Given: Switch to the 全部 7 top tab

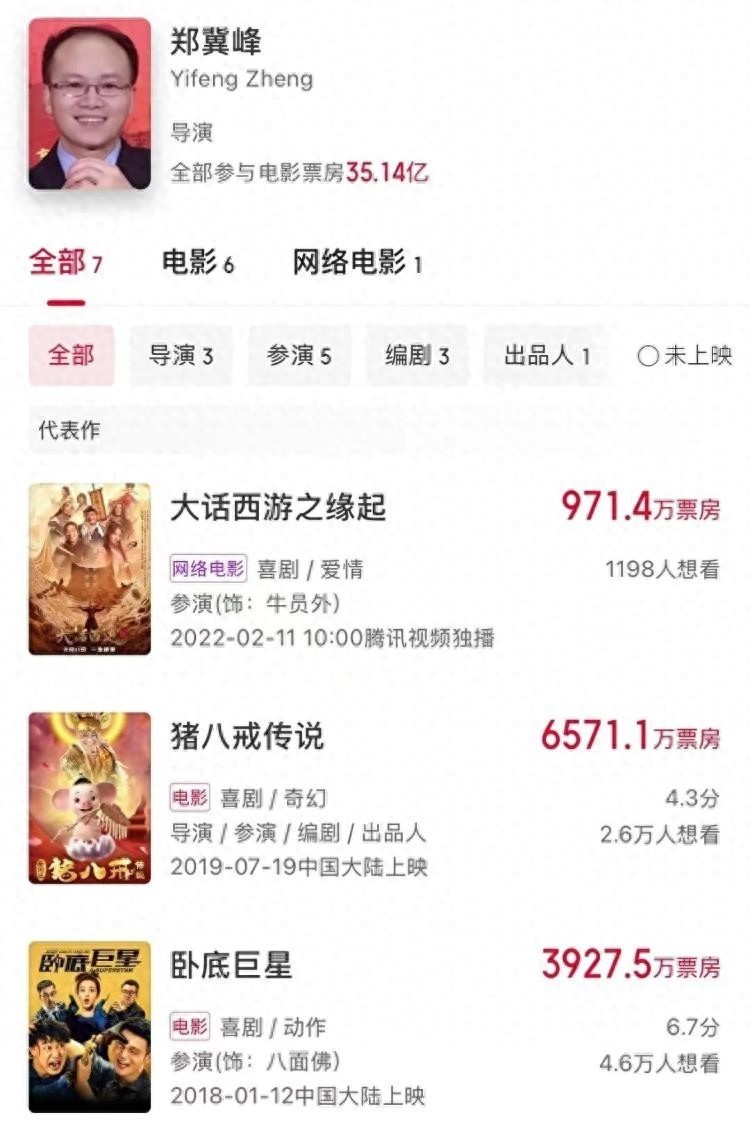Looking at the screenshot, I should point(65,263).
